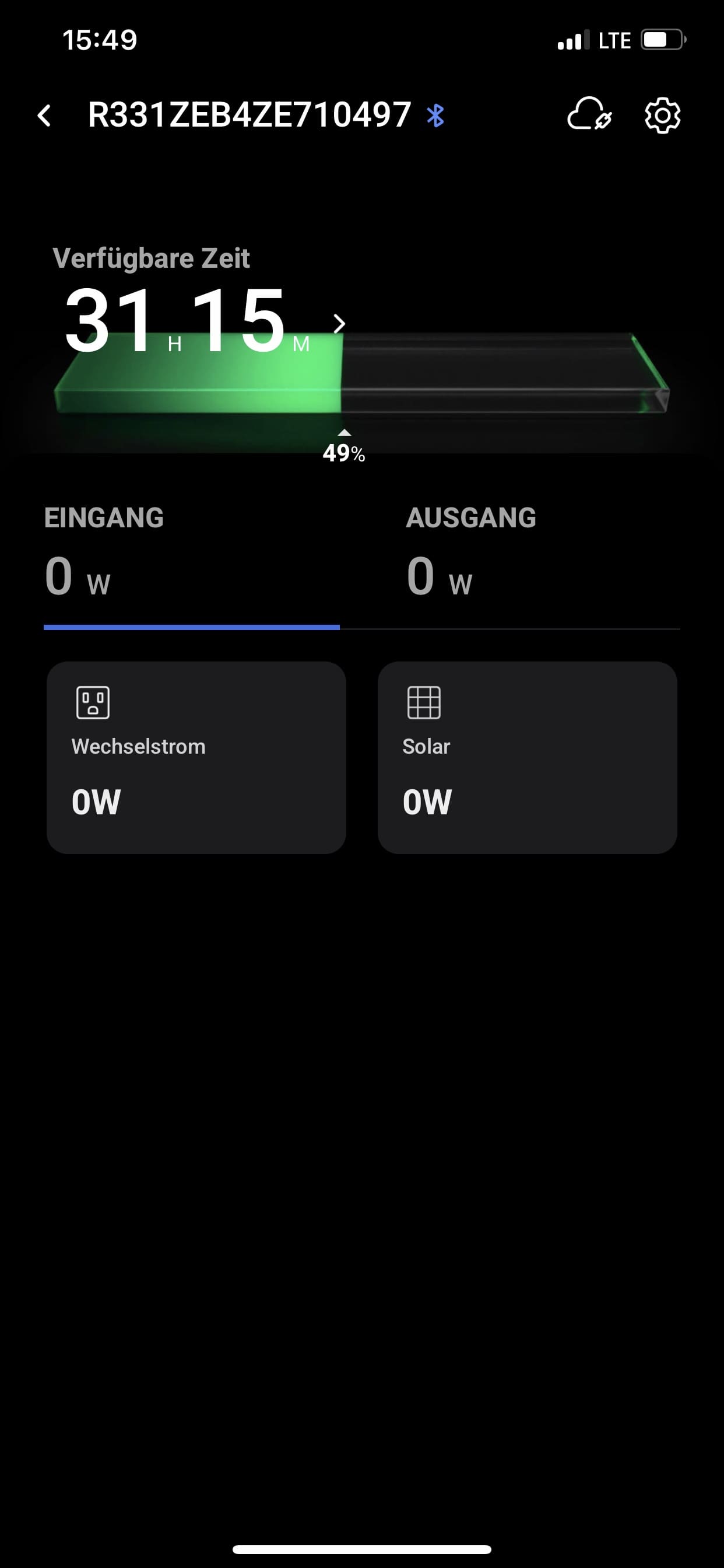Image resolution: width=724 pixels, height=1568 pixels.
Task: Open the Wechselstrom input card
Action: [x=196, y=757]
